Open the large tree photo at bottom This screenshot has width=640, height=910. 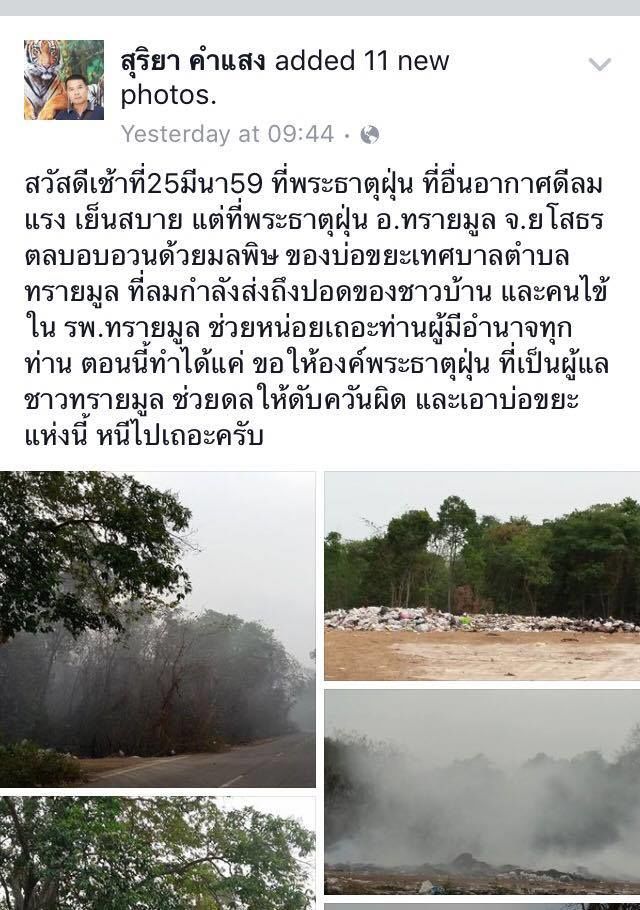point(157,853)
